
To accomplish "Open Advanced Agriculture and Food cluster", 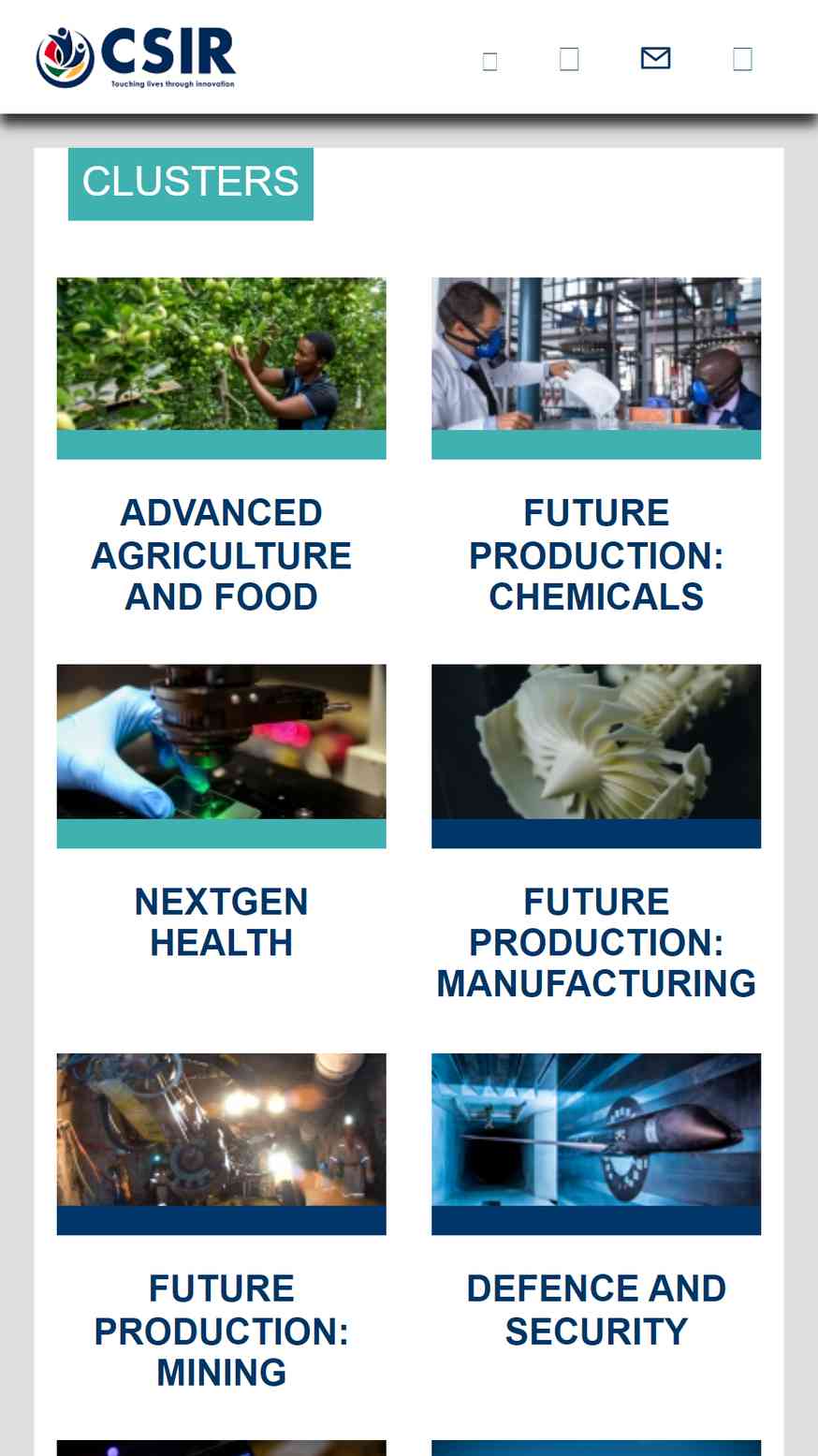I will click(x=221, y=554).
